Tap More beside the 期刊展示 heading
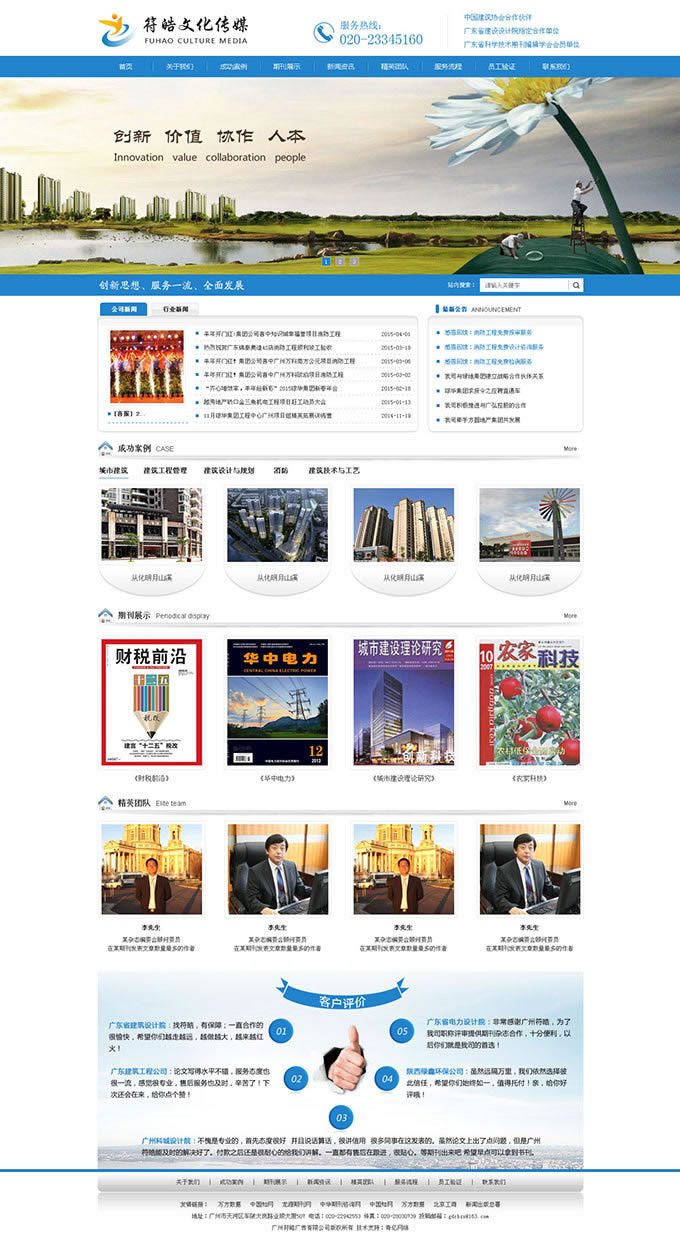The height and width of the screenshot is (1240, 680). click(x=570, y=616)
